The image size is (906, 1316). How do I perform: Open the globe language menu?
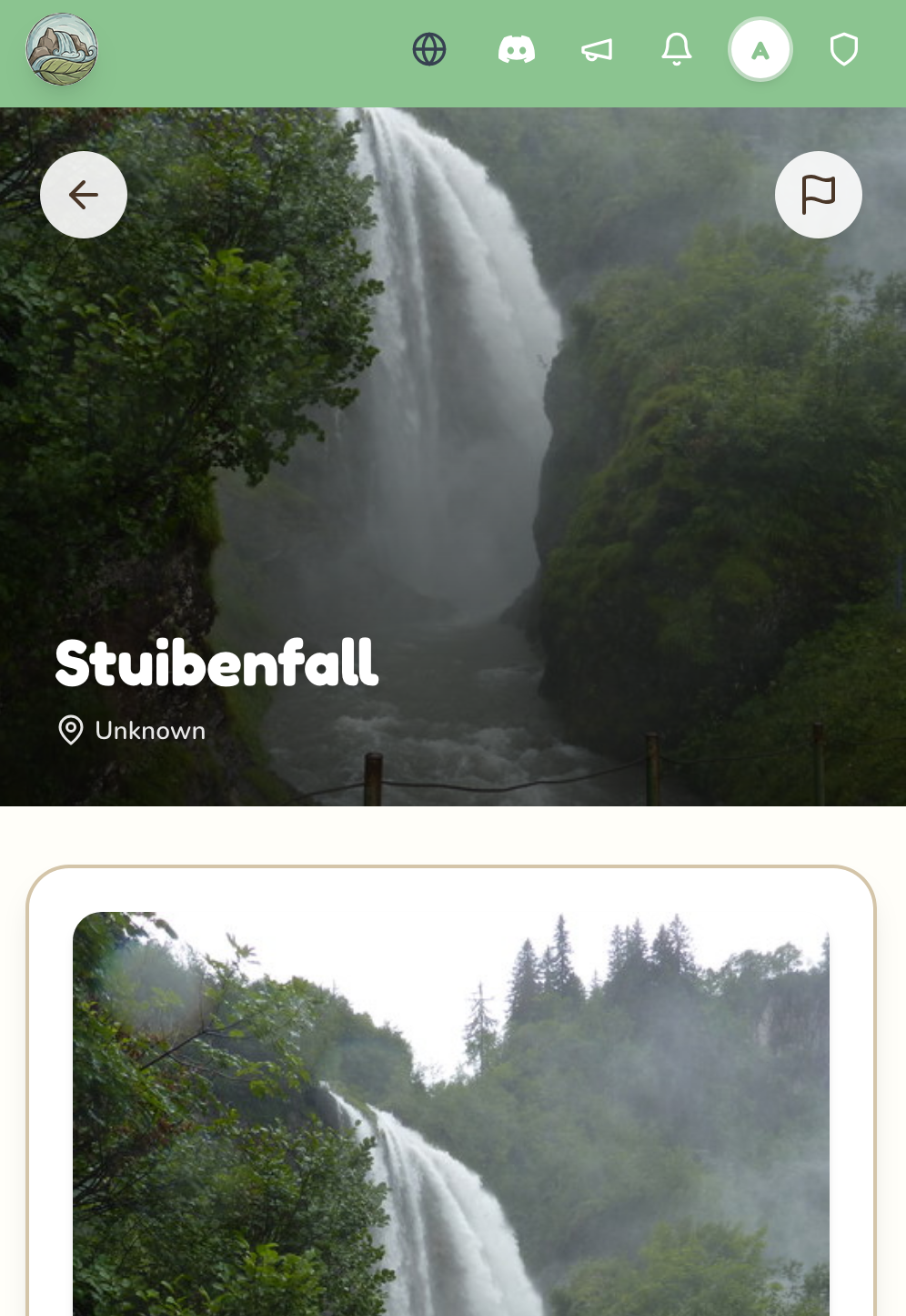tap(429, 49)
